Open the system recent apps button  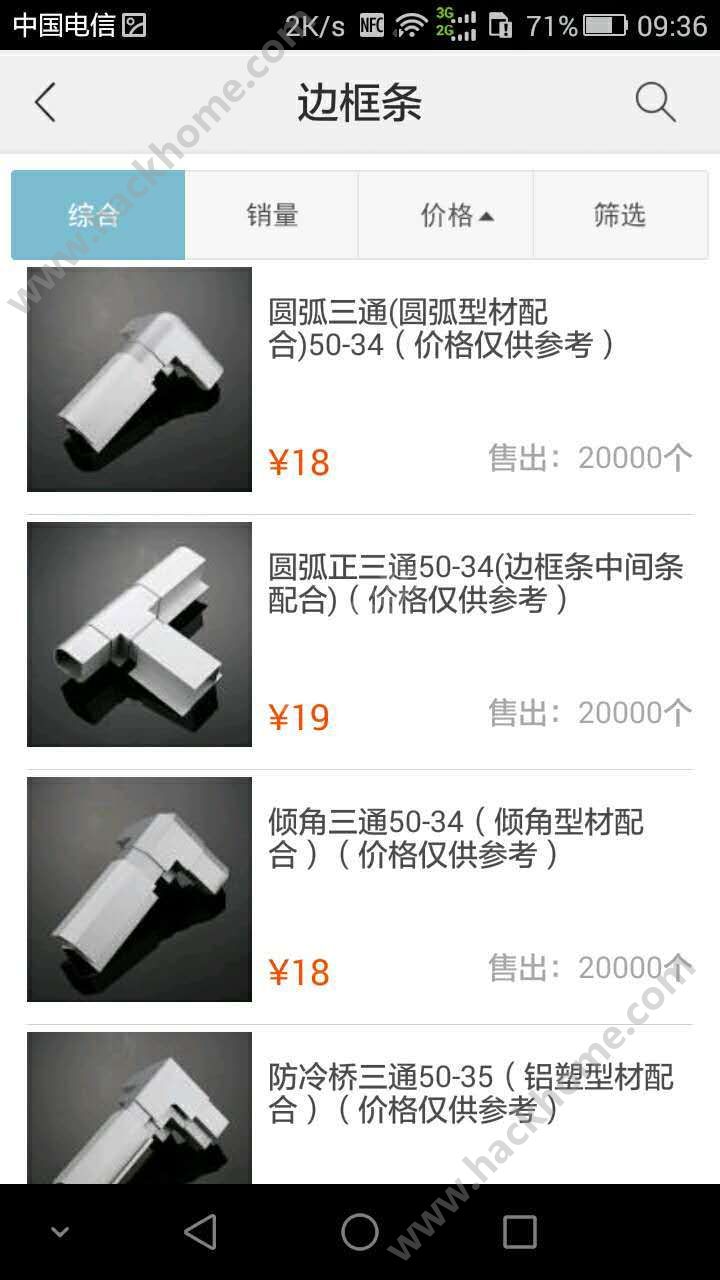pyautogui.click(x=520, y=1232)
